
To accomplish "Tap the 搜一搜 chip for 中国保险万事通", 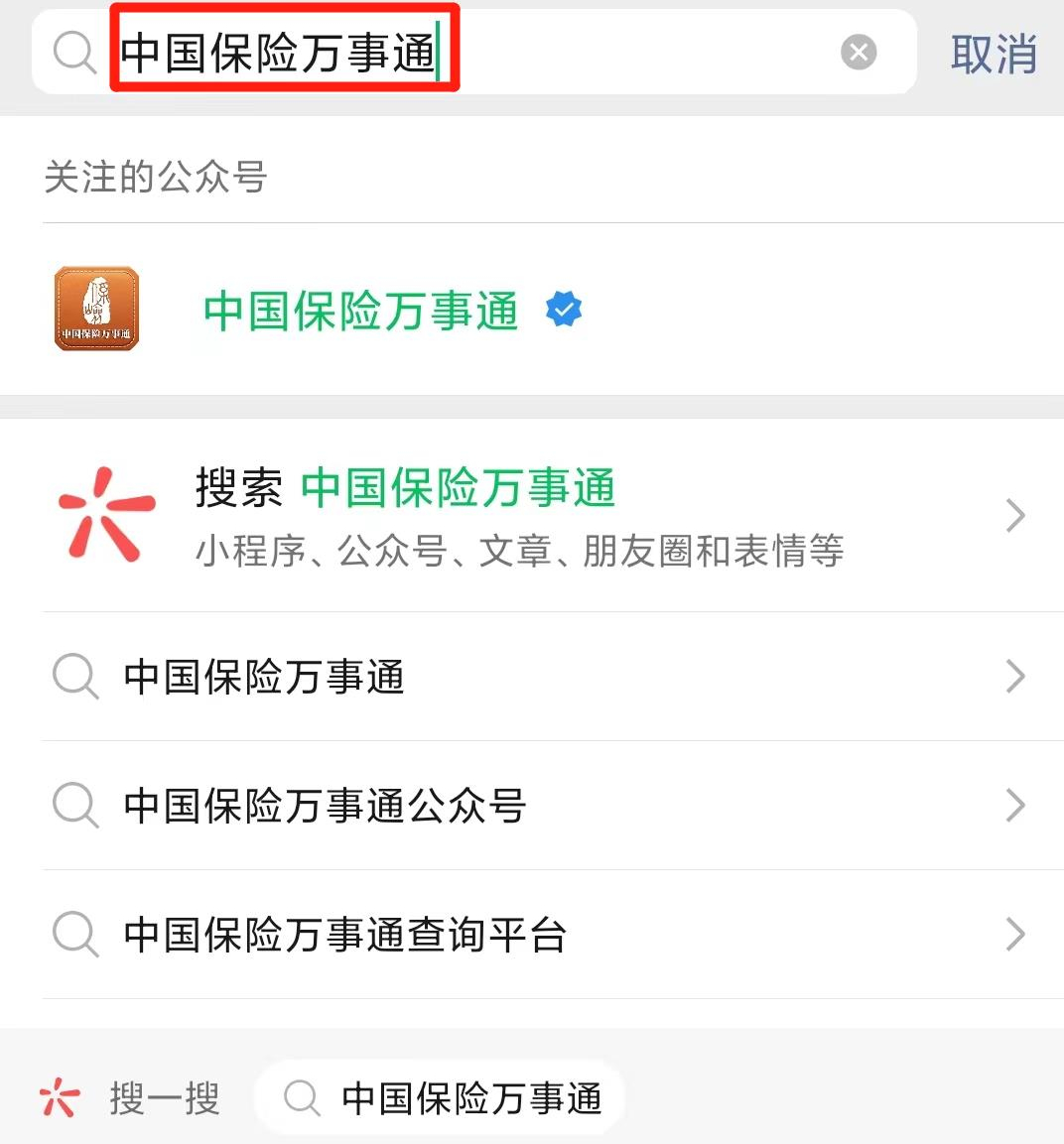I will 441,1098.
